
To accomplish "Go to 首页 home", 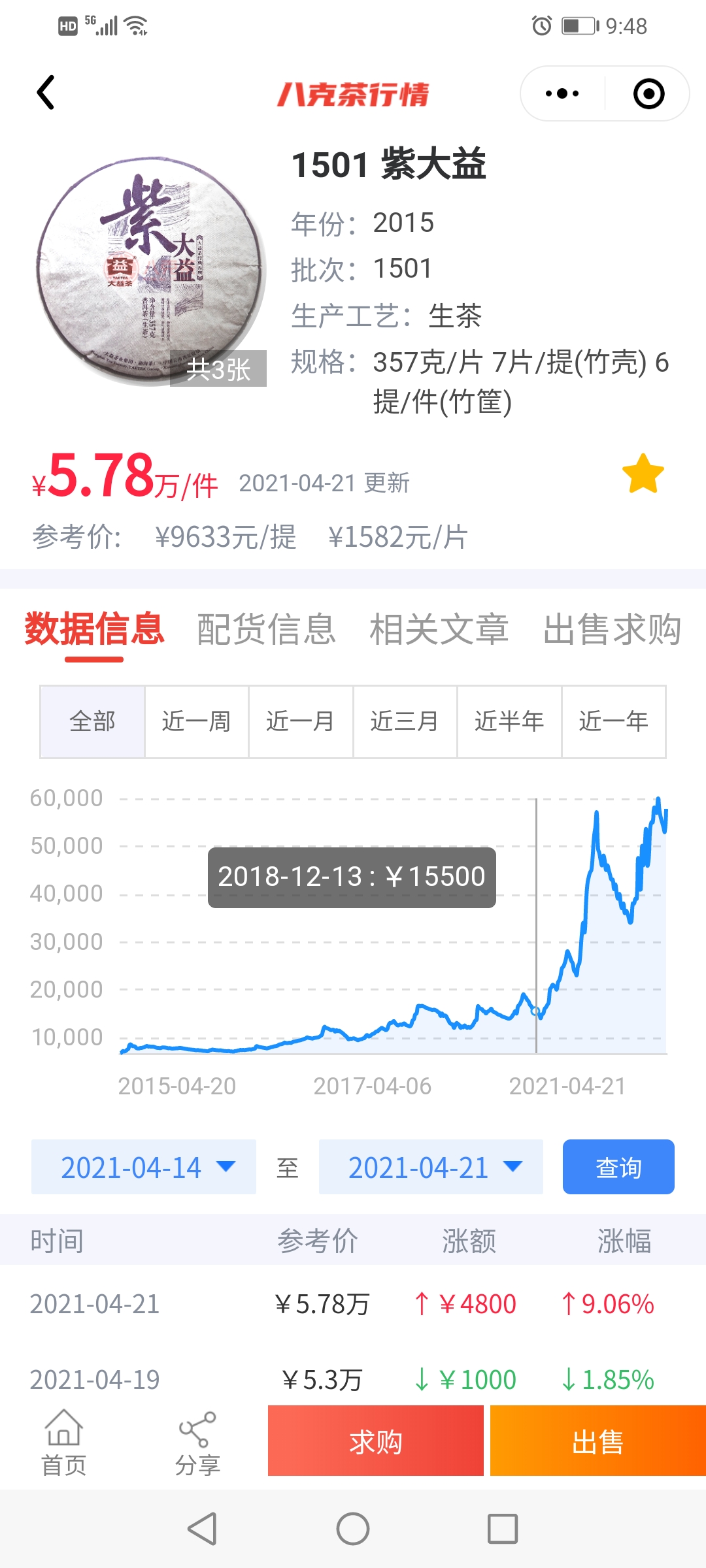I will [x=63, y=1443].
